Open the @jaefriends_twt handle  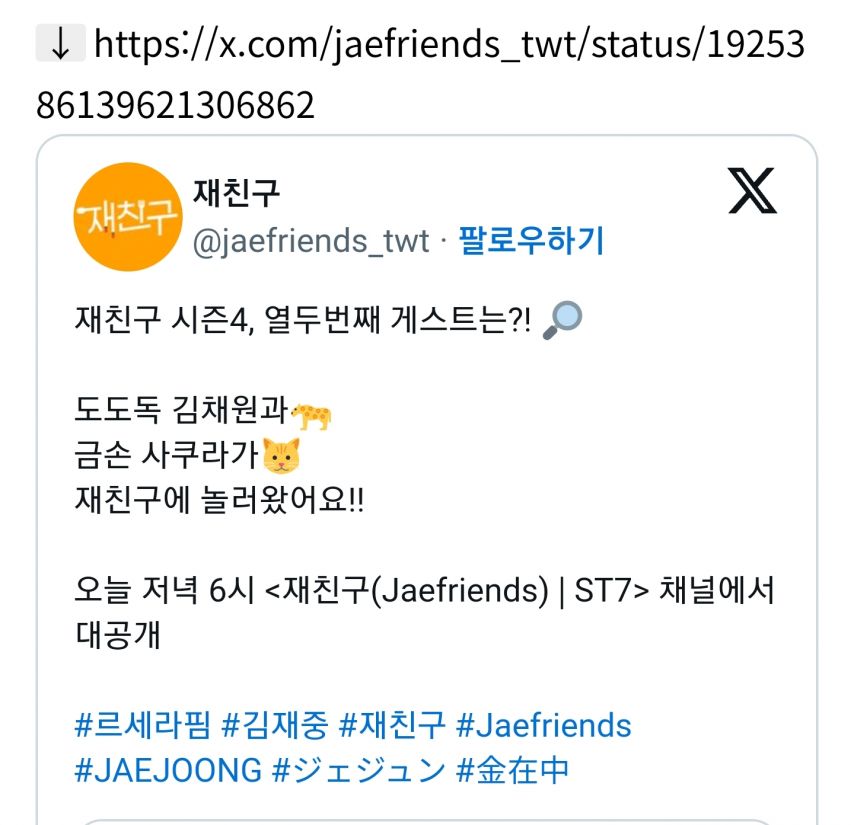[310, 241]
